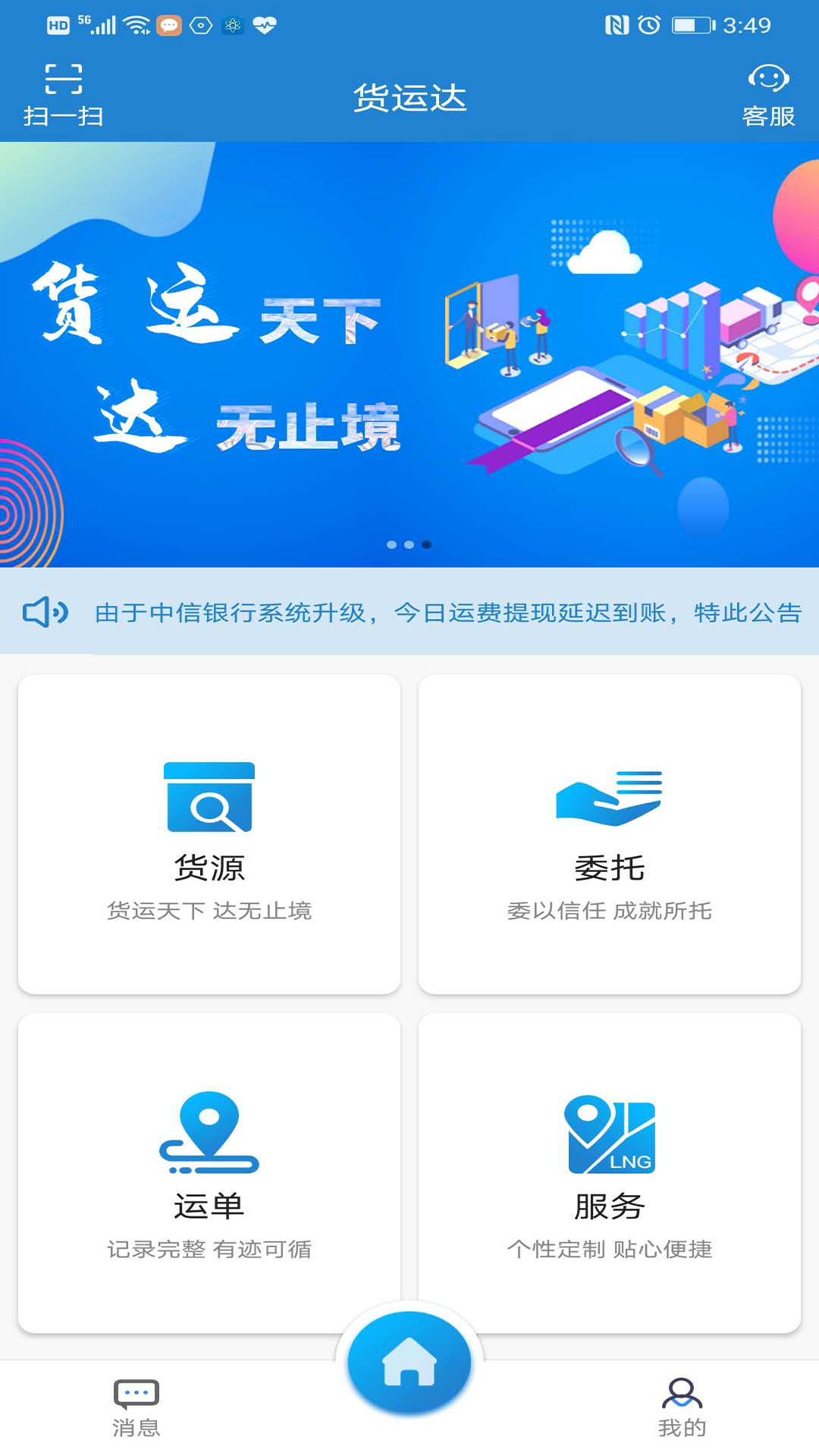Image resolution: width=819 pixels, height=1456 pixels.
Task: Tap the alarm clock status bar icon
Action: (651, 25)
